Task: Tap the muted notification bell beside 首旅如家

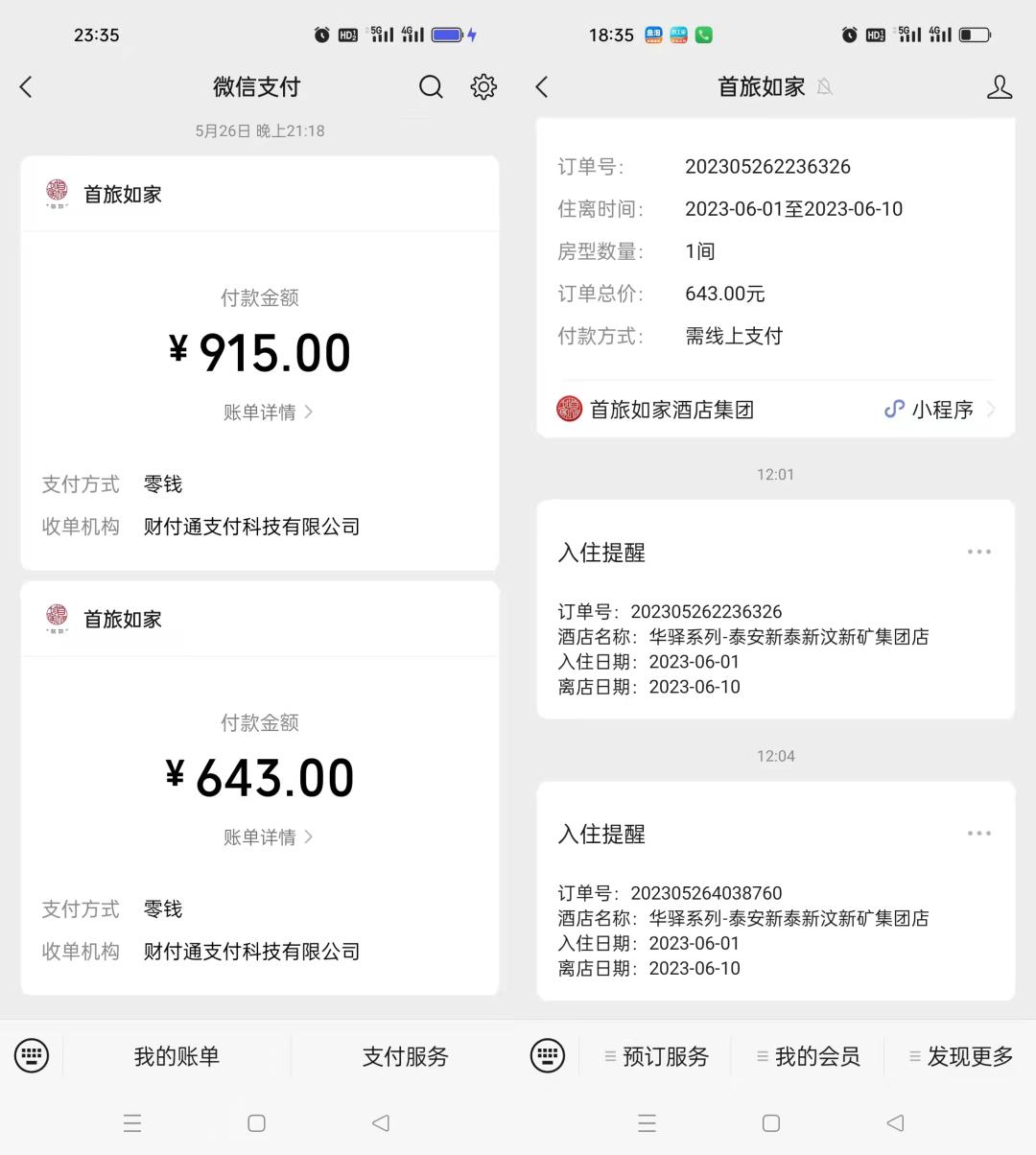Action: coord(826,86)
